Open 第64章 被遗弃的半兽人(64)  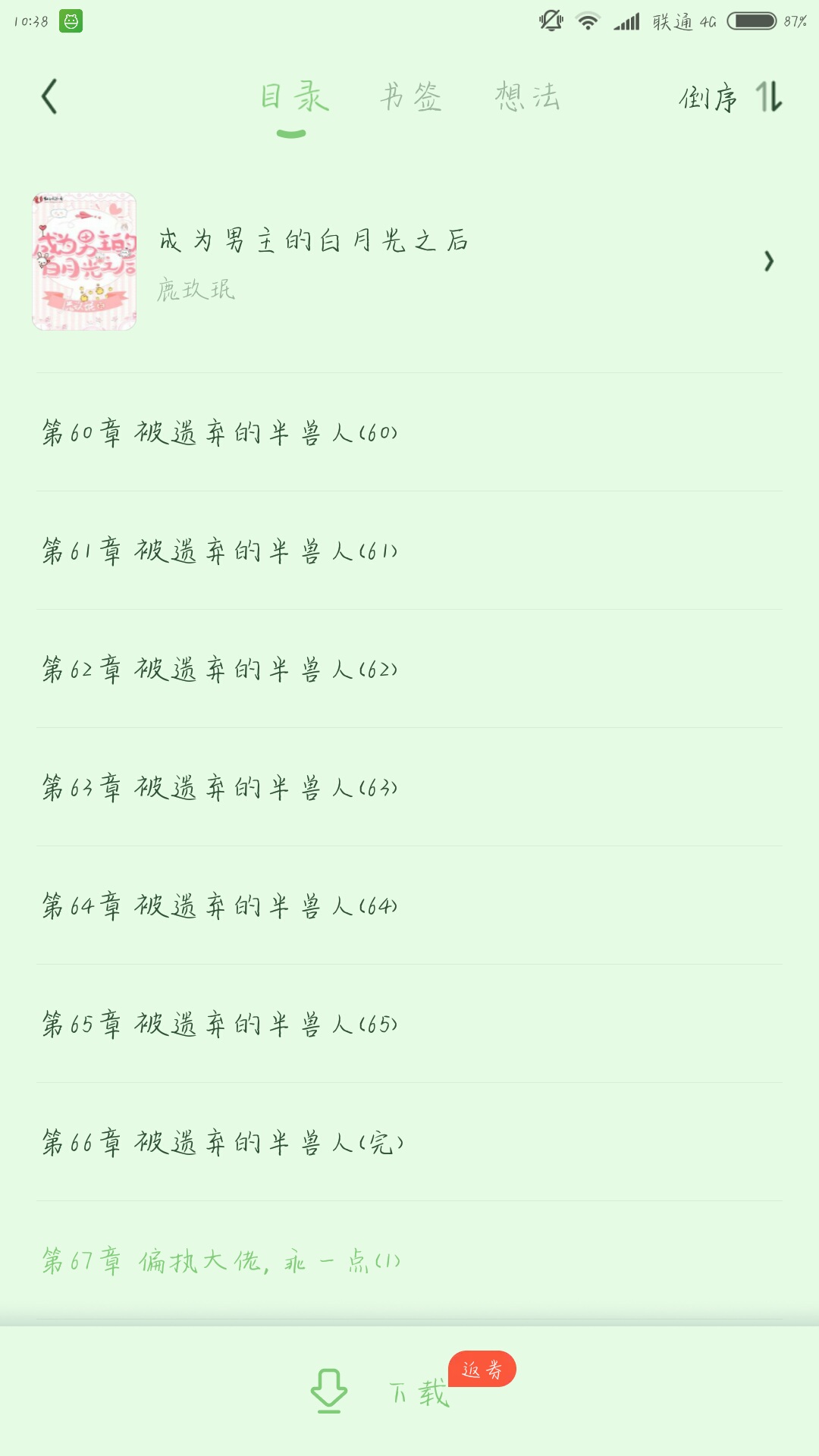pyautogui.click(x=409, y=905)
